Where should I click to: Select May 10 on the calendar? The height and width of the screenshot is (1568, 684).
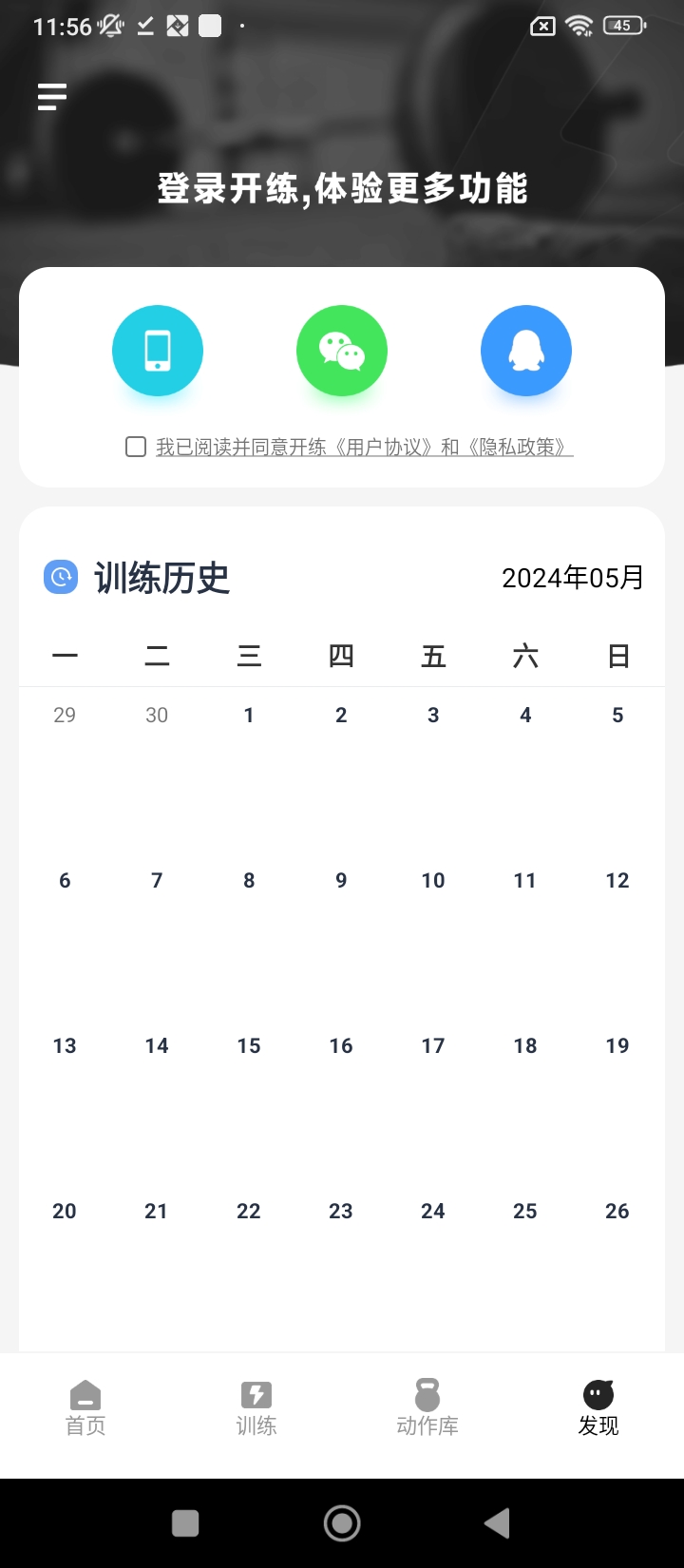point(433,881)
